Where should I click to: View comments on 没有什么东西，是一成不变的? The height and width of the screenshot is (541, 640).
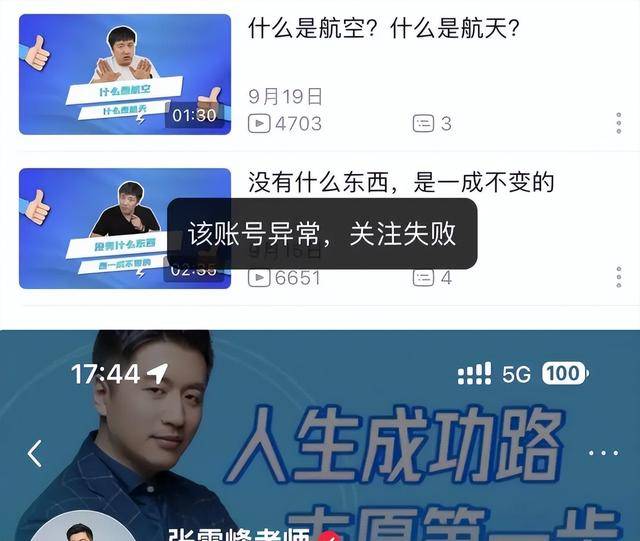click(432, 277)
